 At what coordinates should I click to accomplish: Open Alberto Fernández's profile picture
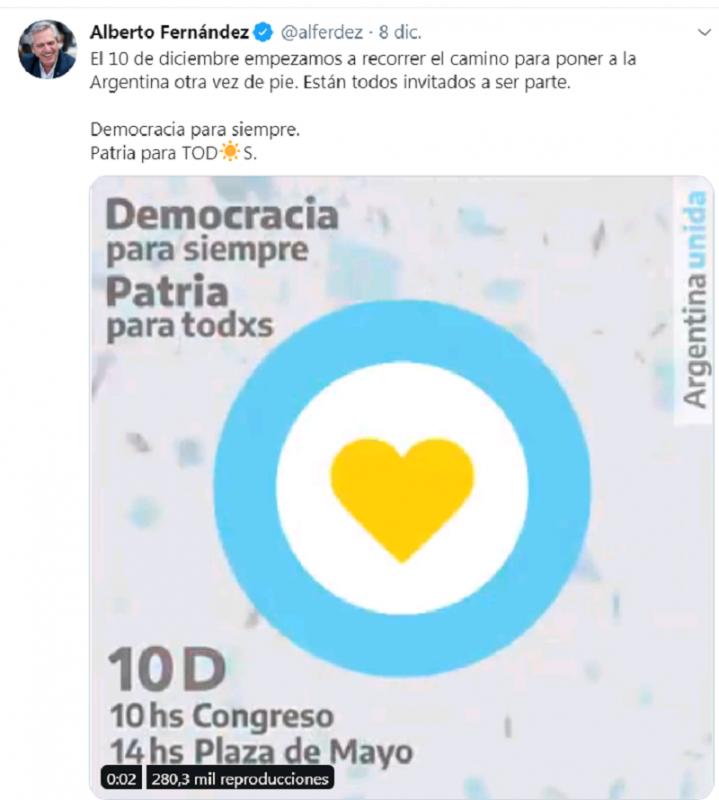pyautogui.click(x=47, y=49)
